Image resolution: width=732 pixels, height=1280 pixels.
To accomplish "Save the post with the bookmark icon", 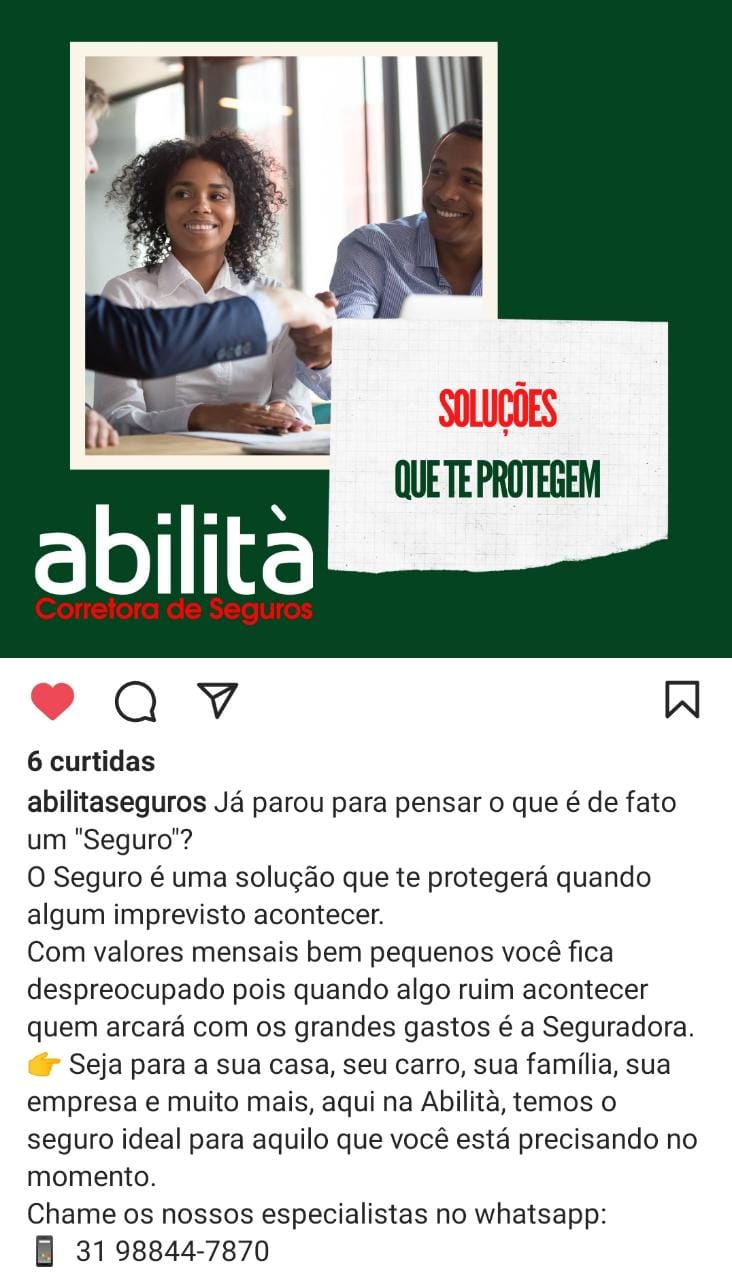I will (x=682, y=700).
